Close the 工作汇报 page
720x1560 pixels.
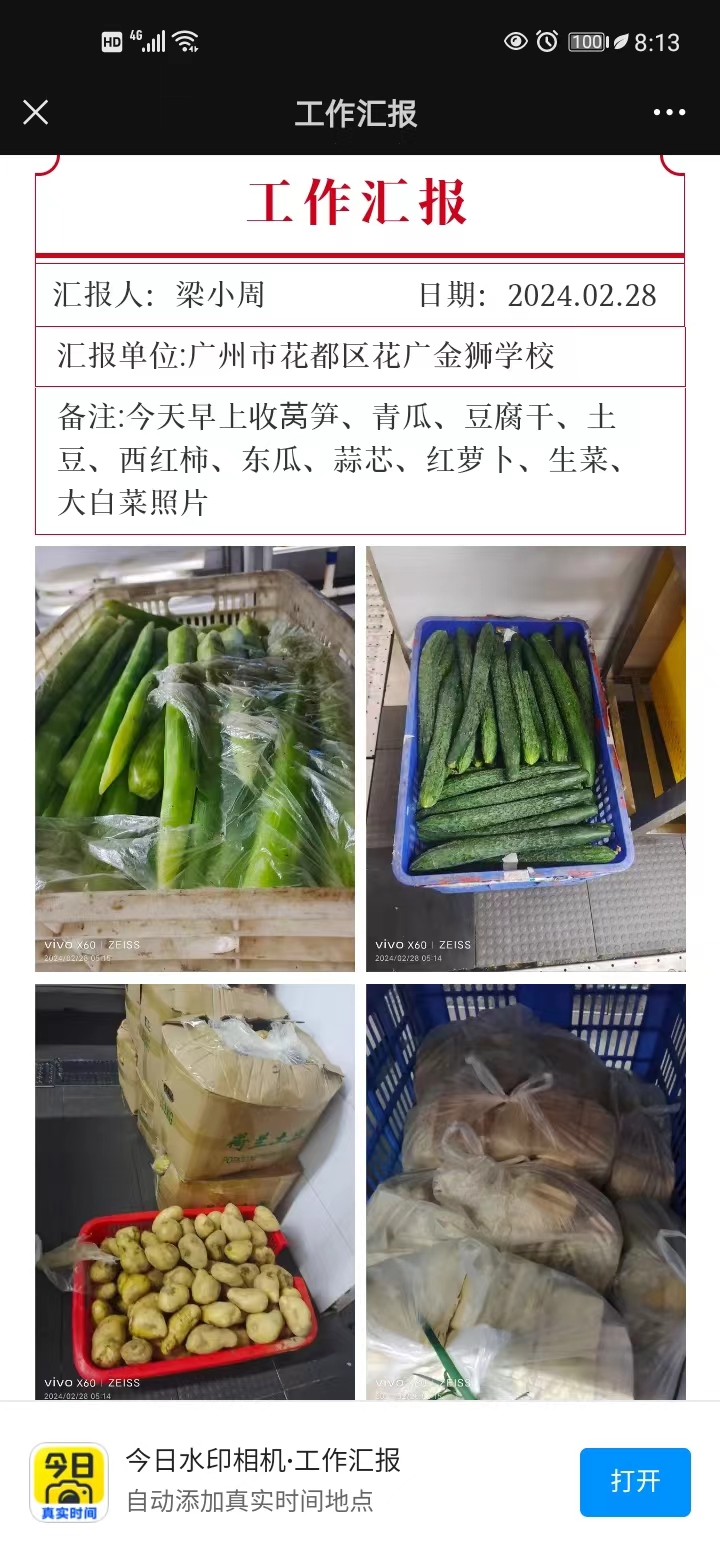tap(36, 112)
